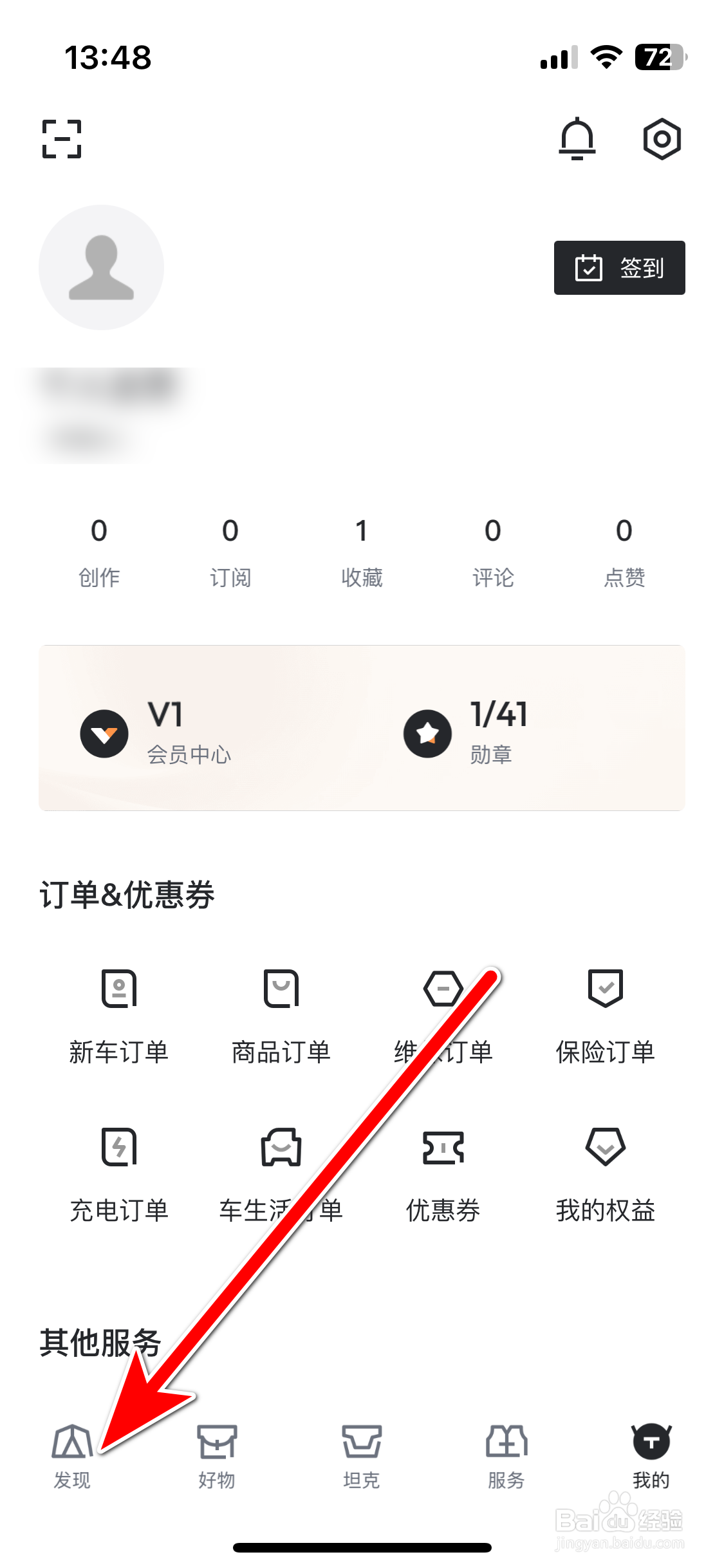Screen dimensions: 724x1568
Task: Open the 优惠券 coupon icon
Action: tap(443, 1171)
